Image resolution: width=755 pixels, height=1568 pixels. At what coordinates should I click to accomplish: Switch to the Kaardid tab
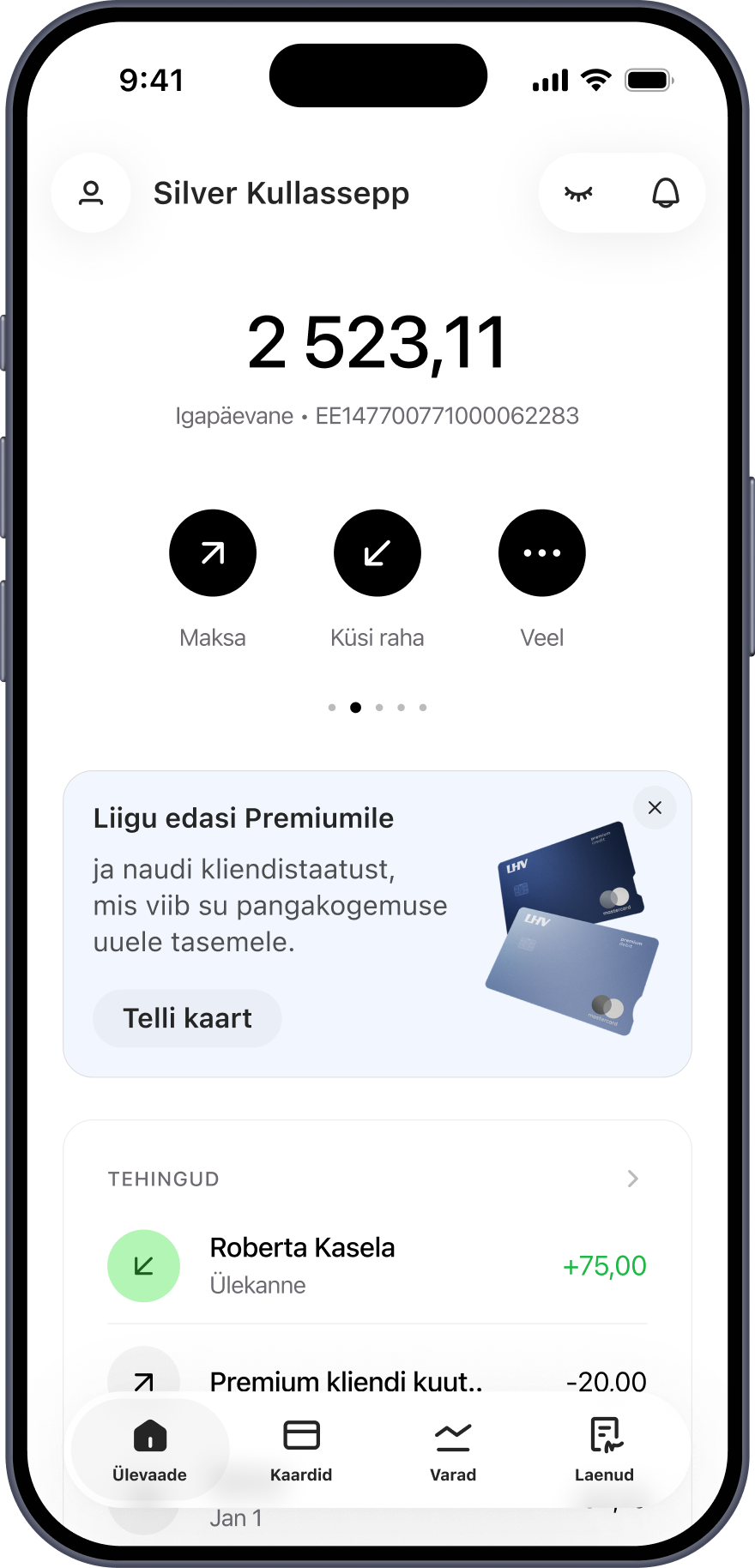(x=301, y=1450)
